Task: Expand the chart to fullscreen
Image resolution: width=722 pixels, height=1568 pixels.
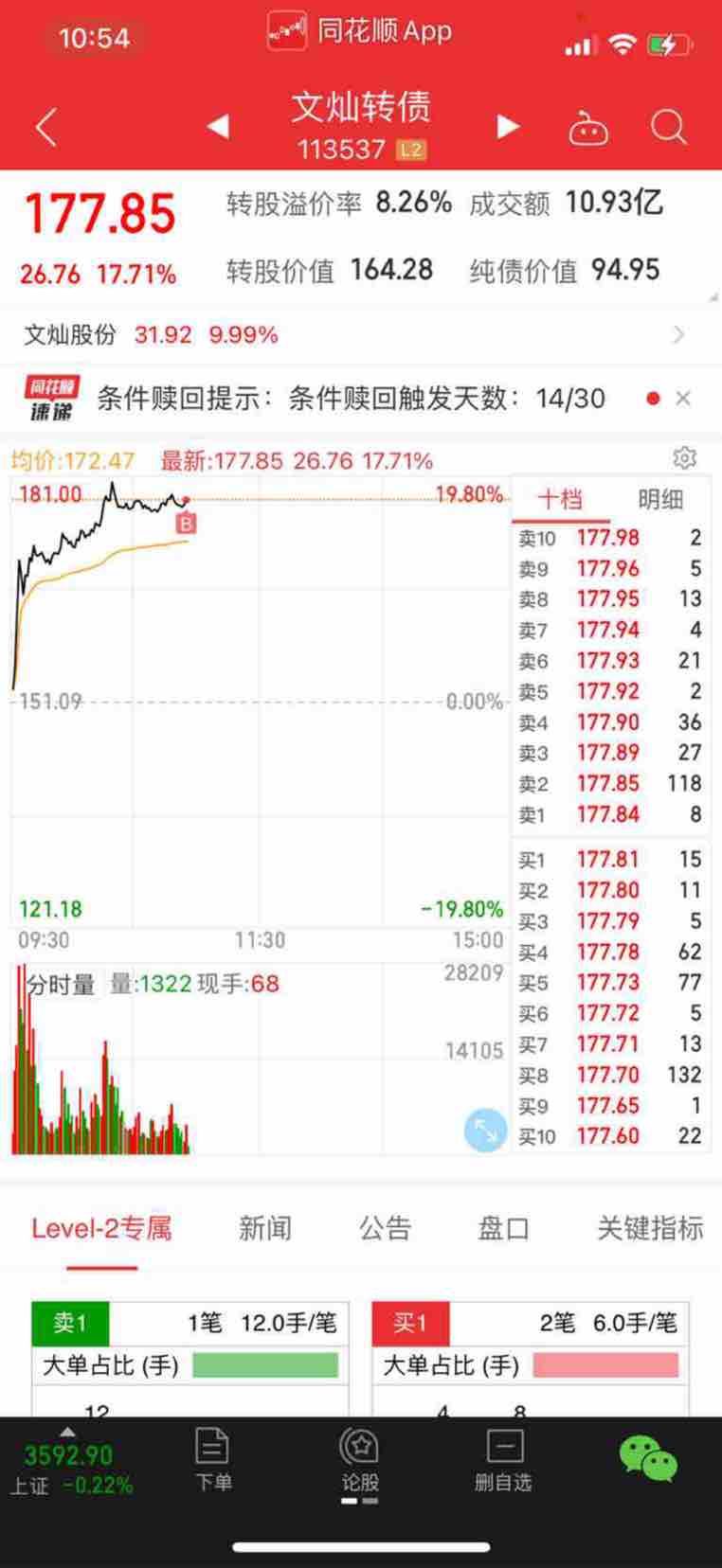Action: 485,1131
